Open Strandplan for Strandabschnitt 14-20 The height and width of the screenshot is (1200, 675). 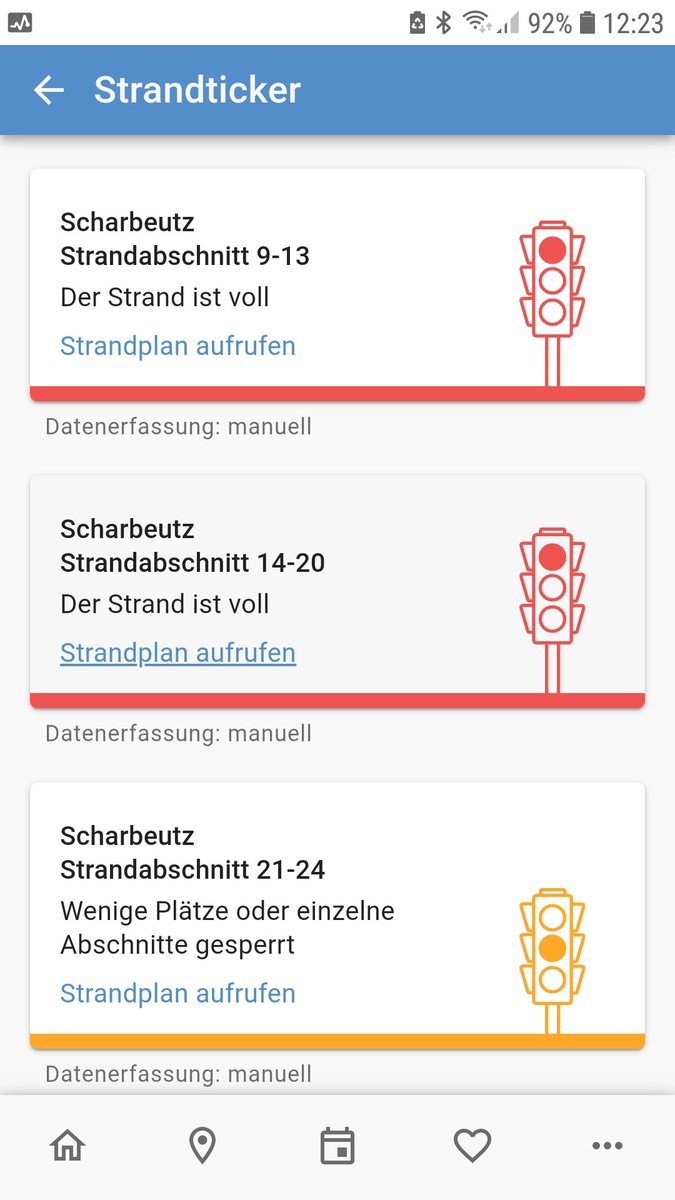coord(178,653)
